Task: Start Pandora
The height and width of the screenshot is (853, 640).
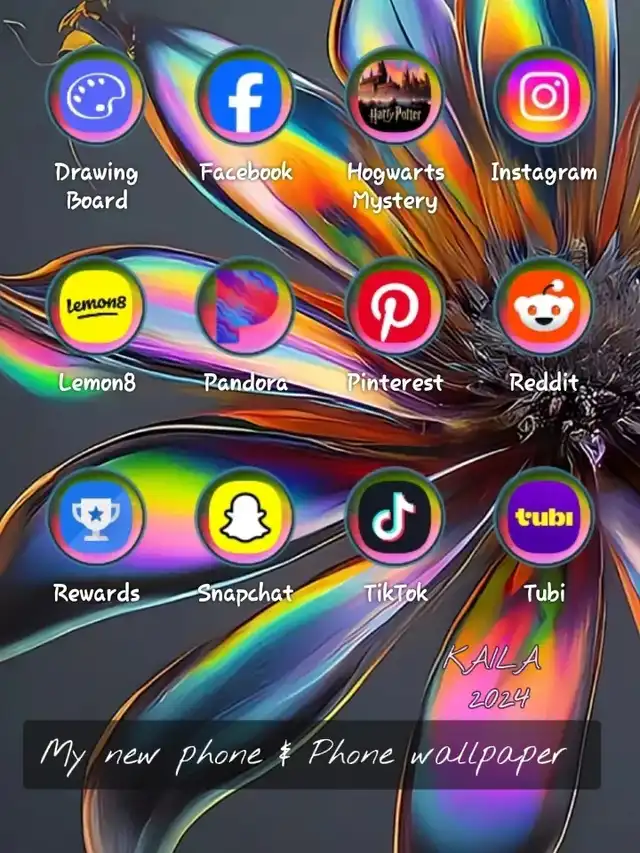Action: coord(245,306)
